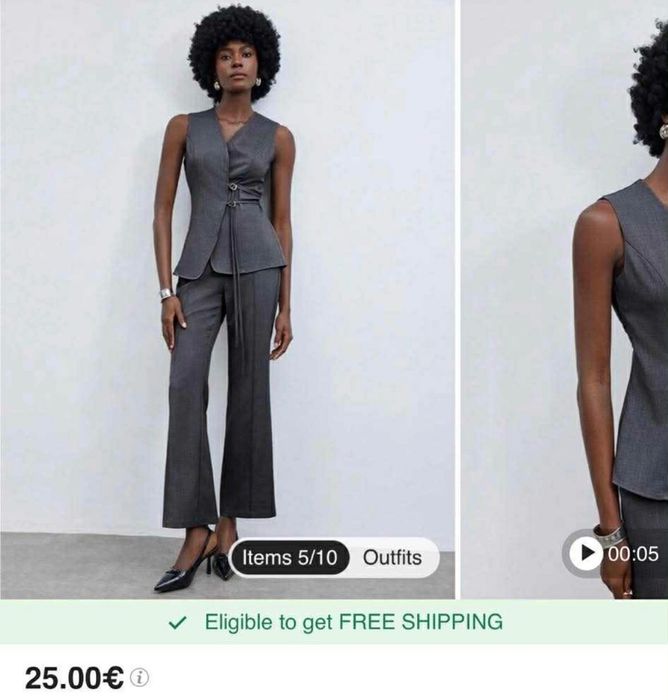668x700 pixels.
Task: Play the 00:05 product video
Action: tap(586, 553)
